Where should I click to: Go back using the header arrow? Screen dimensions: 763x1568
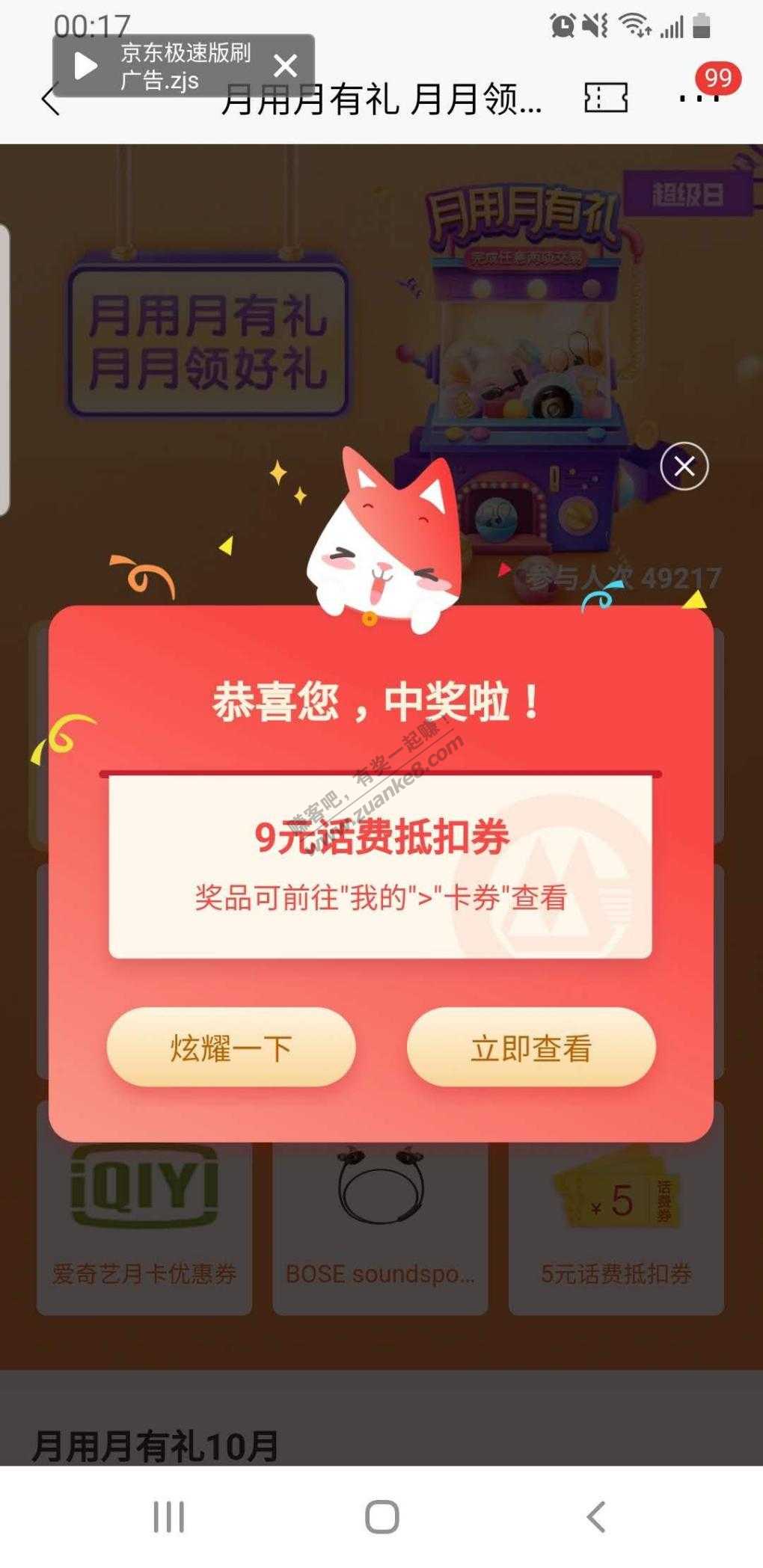[x=50, y=99]
